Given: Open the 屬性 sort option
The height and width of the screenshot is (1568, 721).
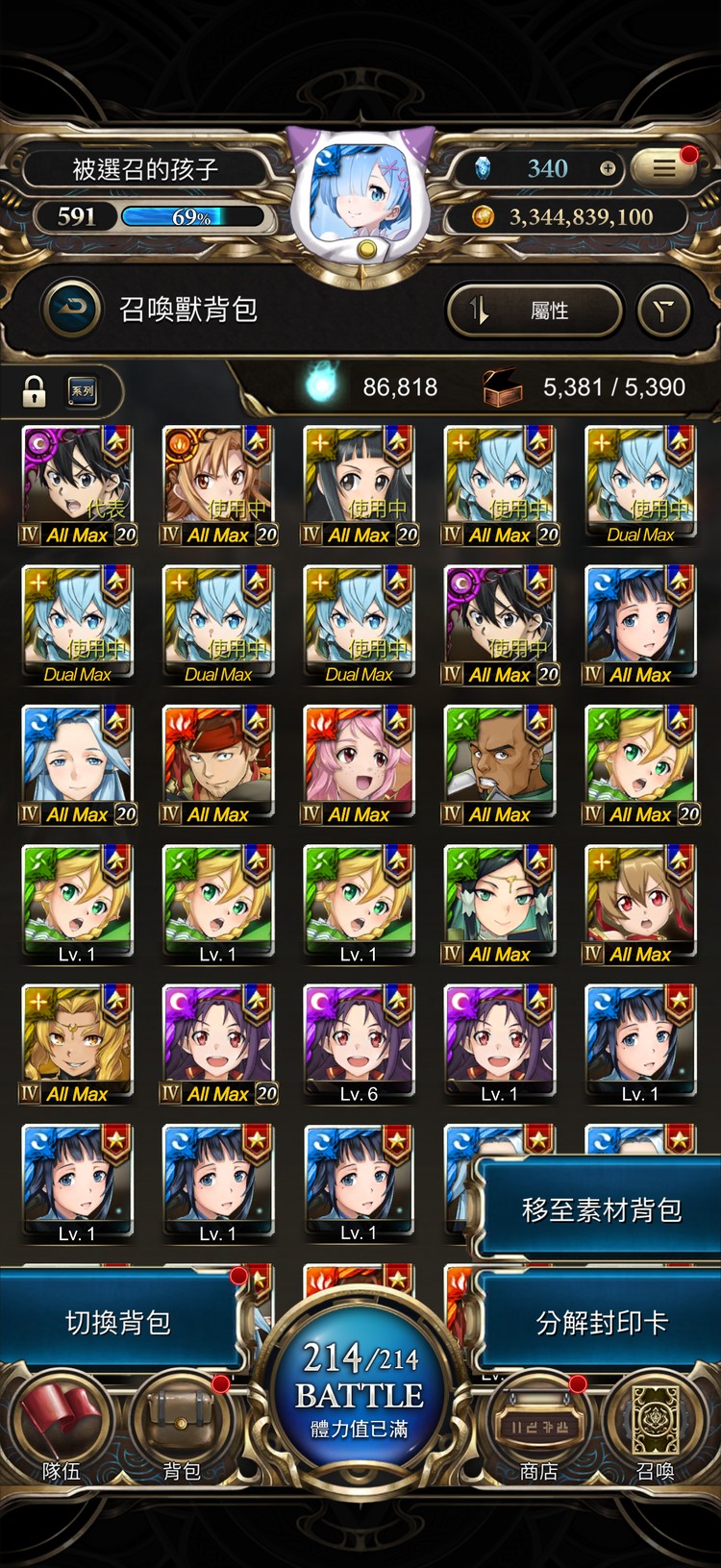Looking at the screenshot, I should 534,311.
